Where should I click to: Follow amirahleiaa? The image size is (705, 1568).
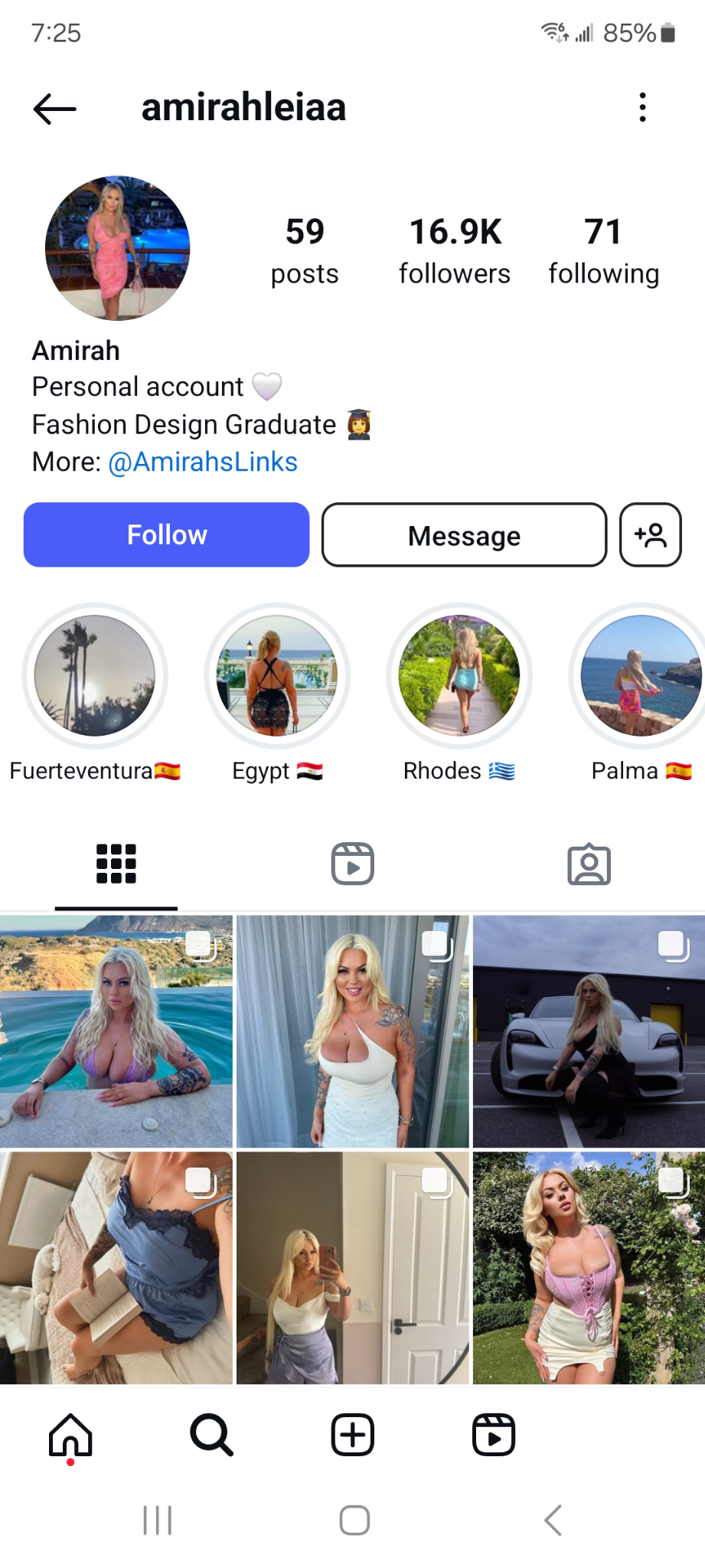point(166,534)
